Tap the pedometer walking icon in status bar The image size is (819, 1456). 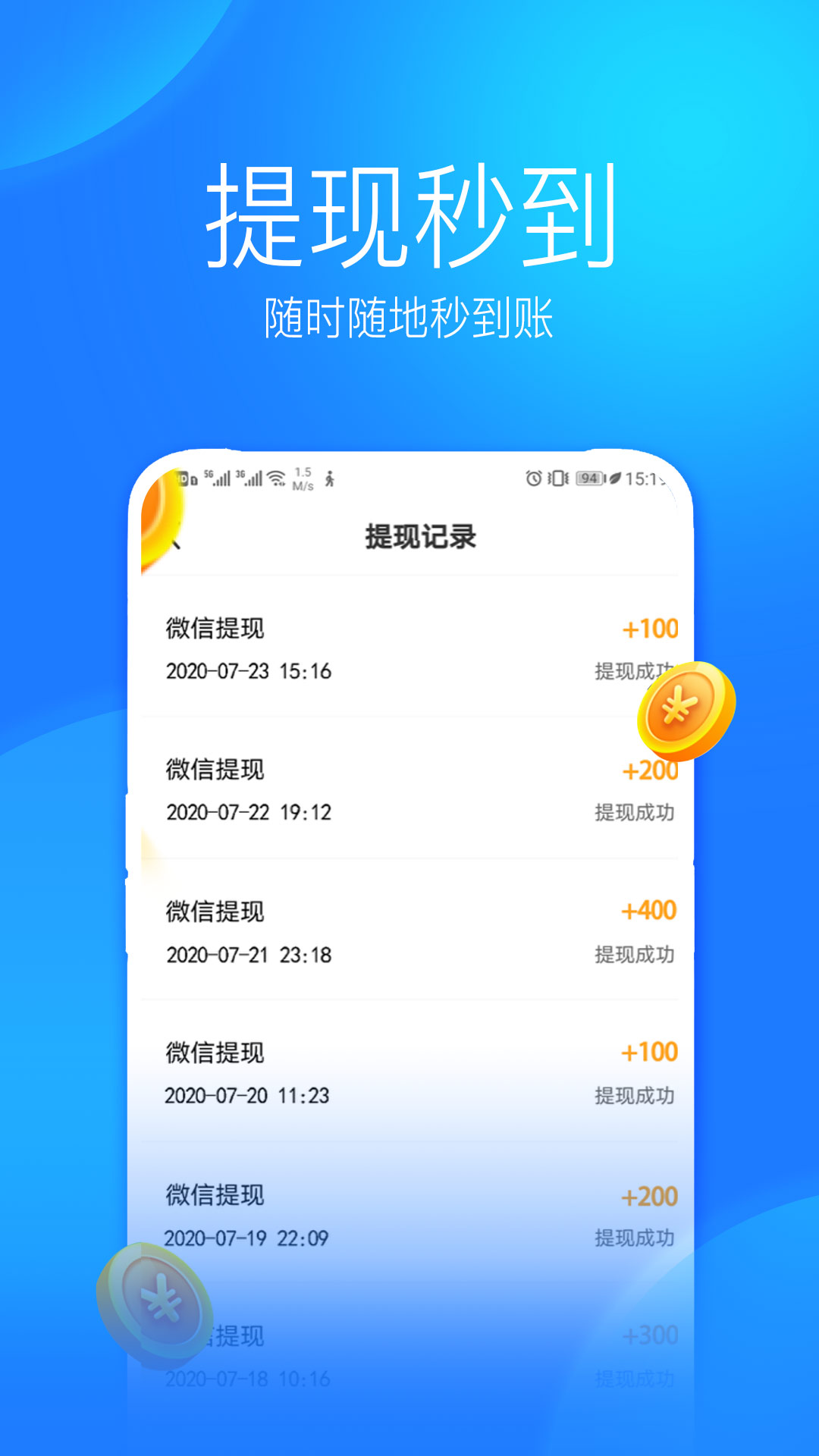click(x=330, y=479)
